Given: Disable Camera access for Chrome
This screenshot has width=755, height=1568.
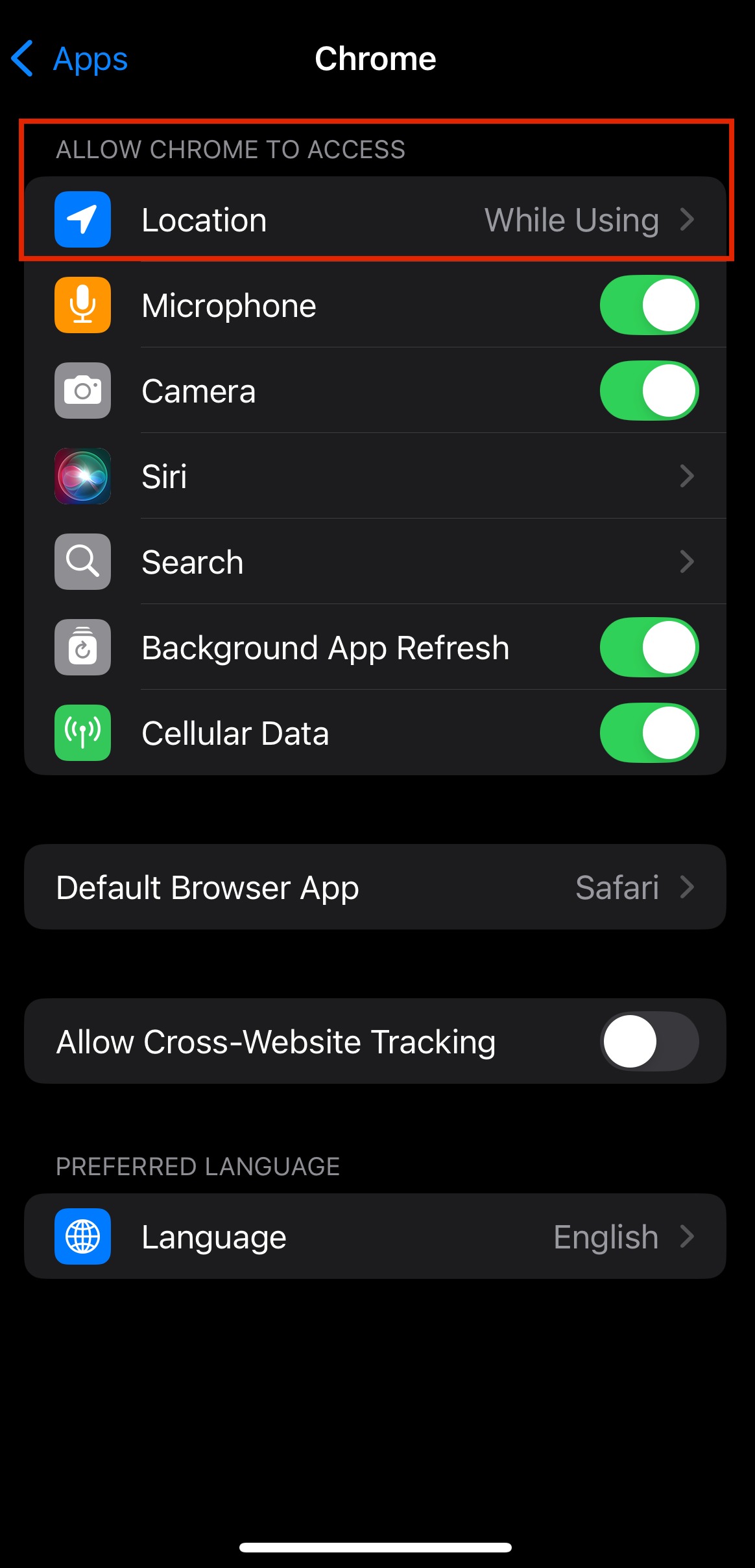Looking at the screenshot, I should click(649, 391).
